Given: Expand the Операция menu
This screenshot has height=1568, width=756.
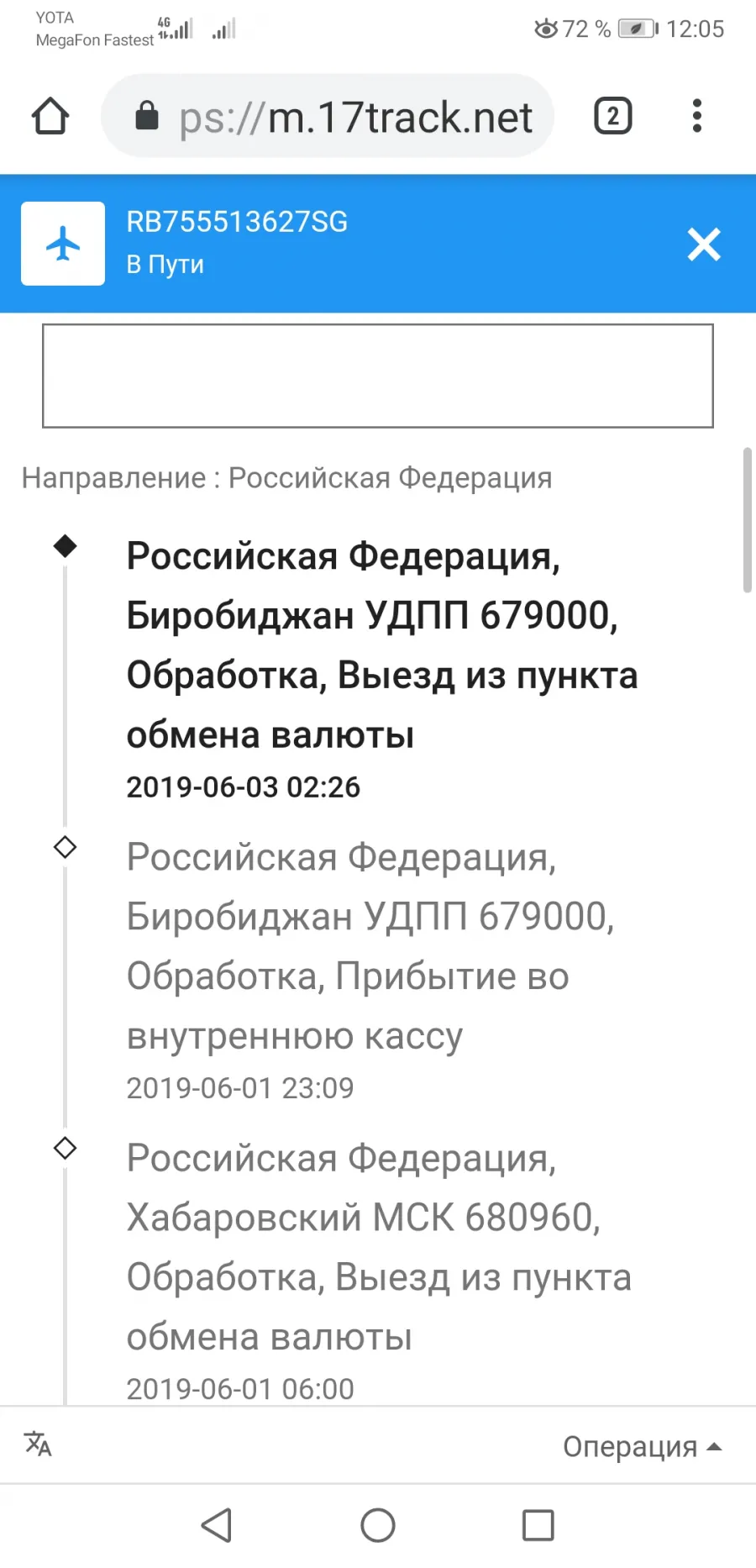Looking at the screenshot, I should click(643, 1446).
